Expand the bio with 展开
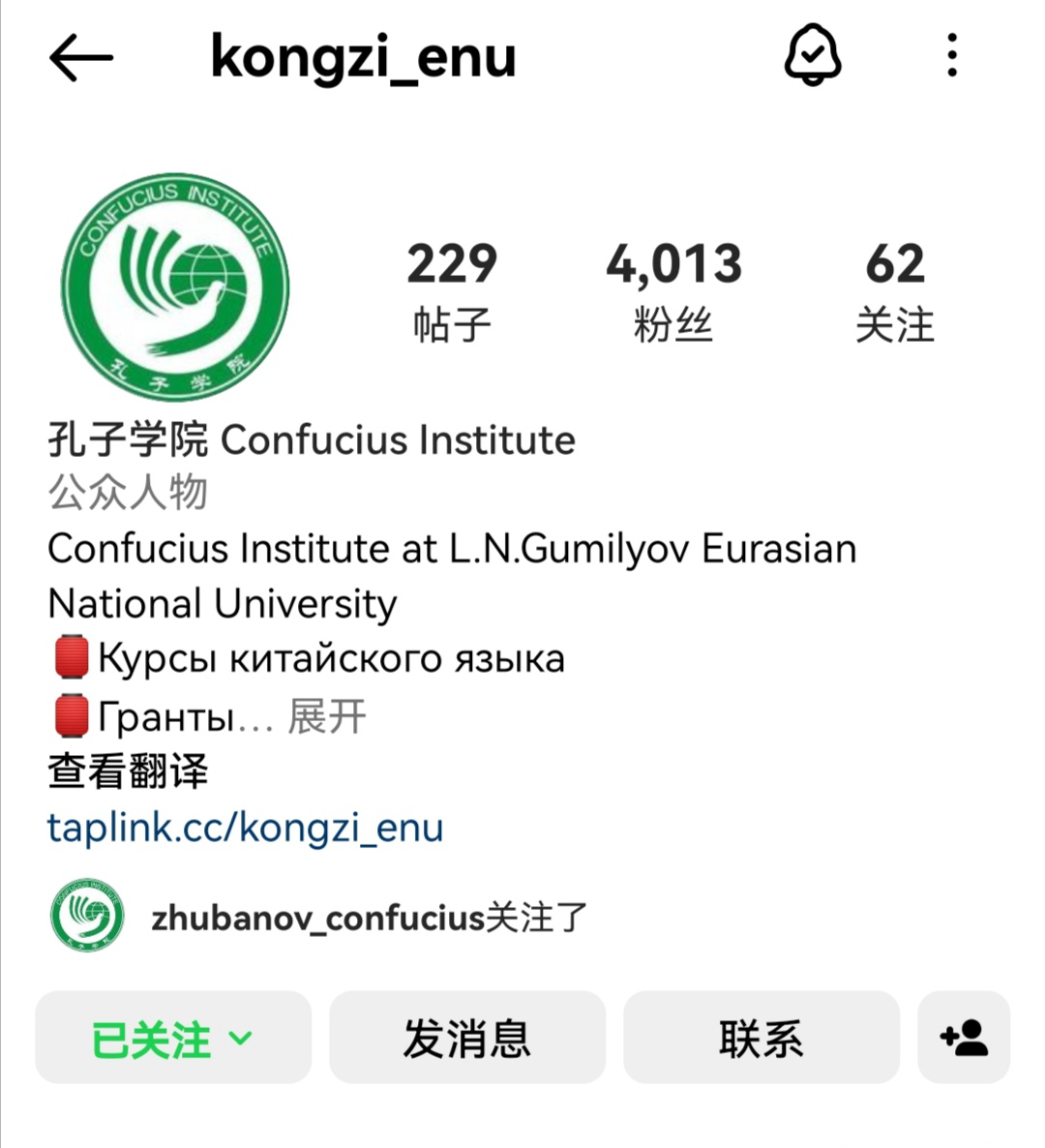The height and width of the screenshot is (1148, 1045). click(x=327, y=717)
